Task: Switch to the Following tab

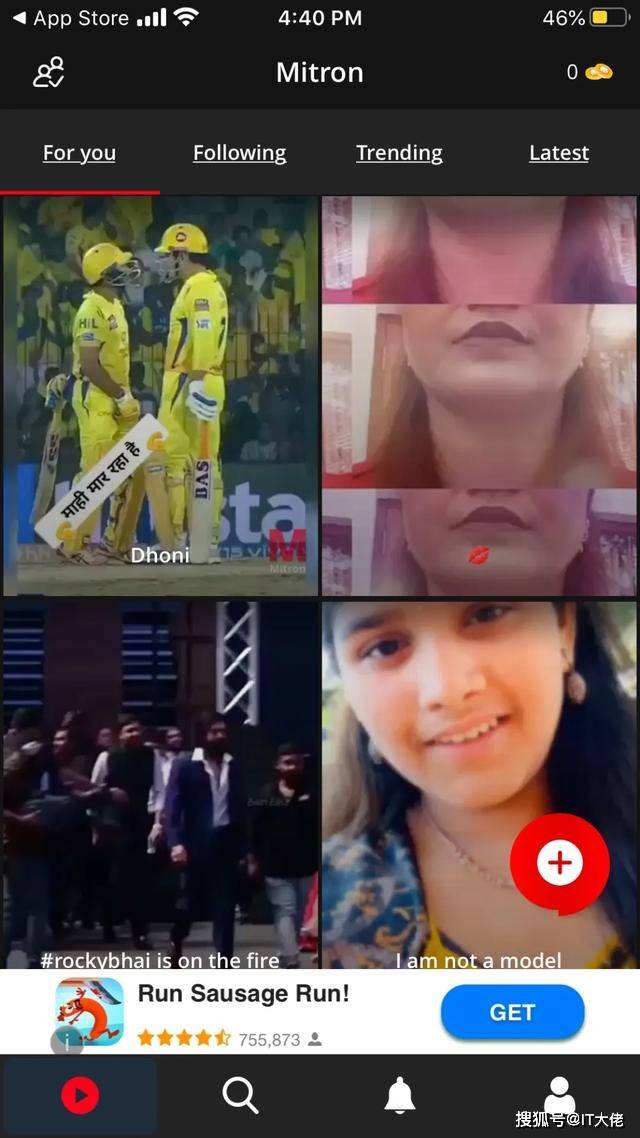Action: (239, 153)
